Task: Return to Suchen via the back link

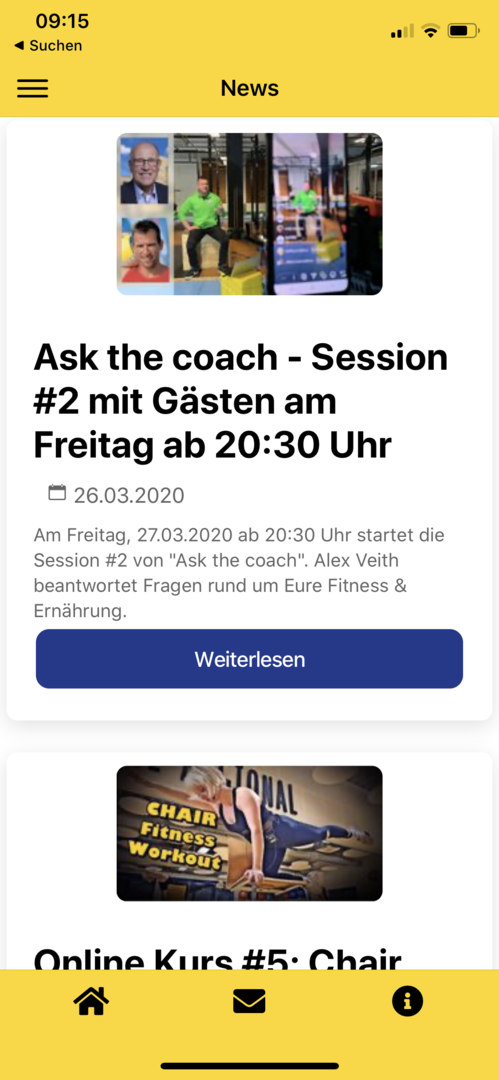Action: 48,45
